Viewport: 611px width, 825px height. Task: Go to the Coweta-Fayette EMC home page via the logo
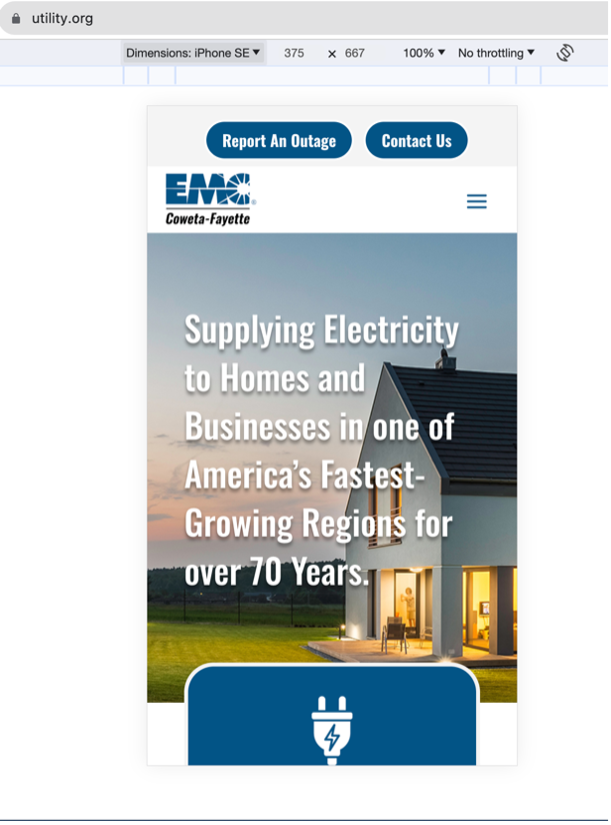click(x=209, y=199)
